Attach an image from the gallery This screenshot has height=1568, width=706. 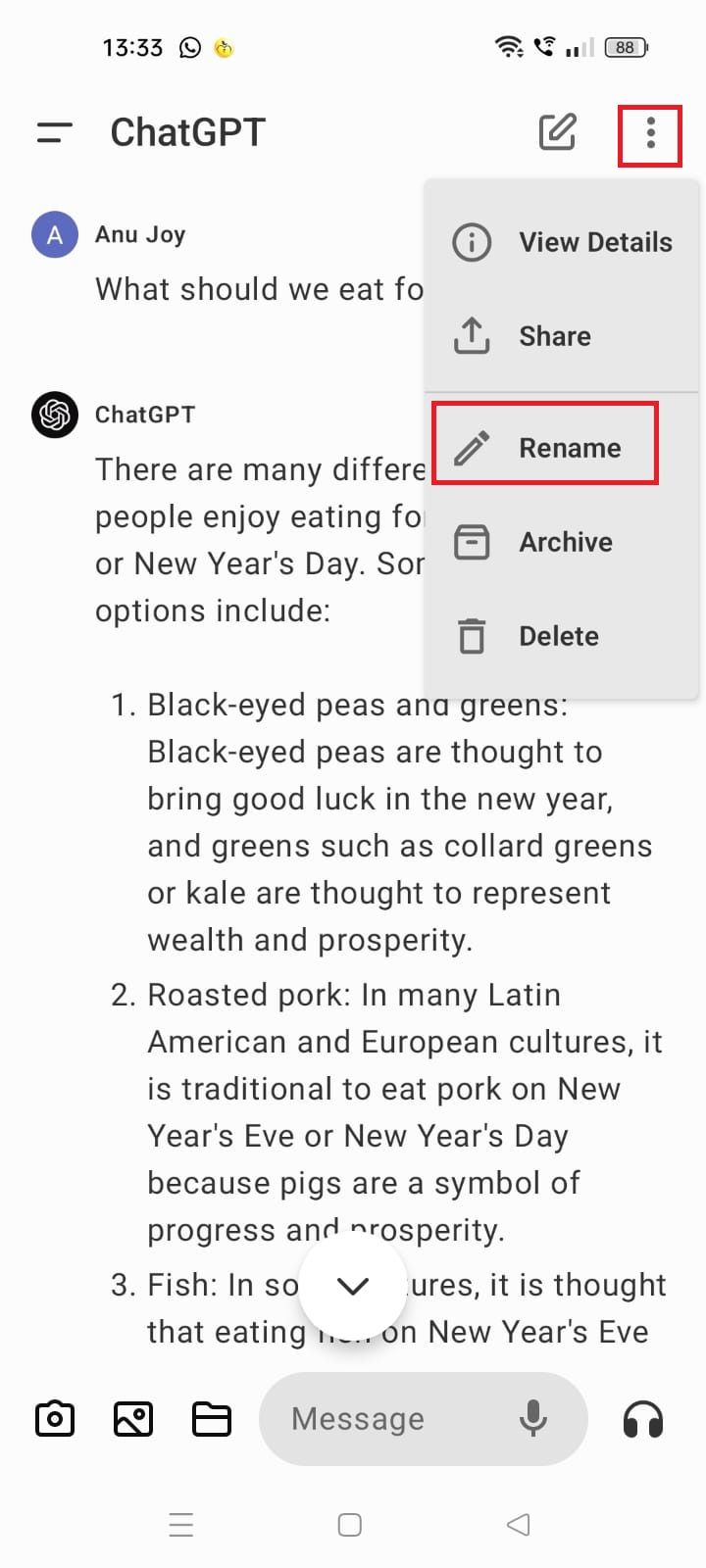133,1418
